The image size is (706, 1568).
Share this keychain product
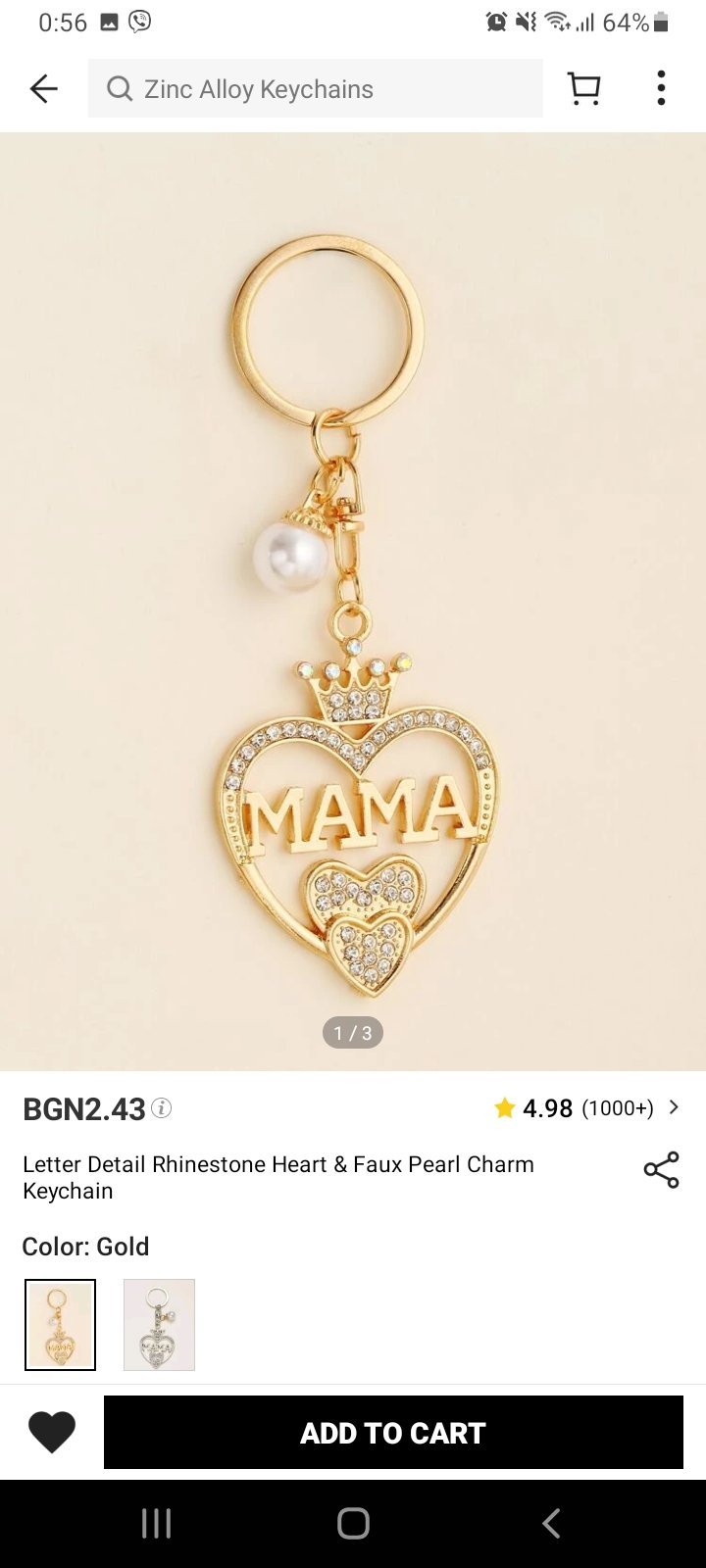[661, 1170]
